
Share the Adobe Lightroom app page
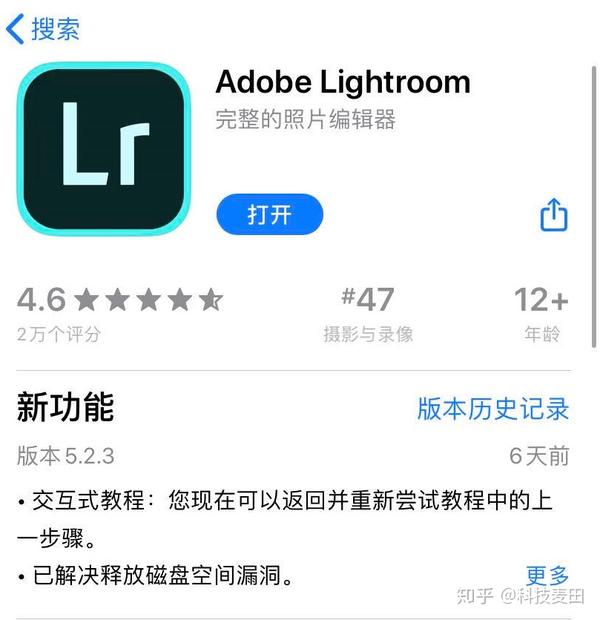point(554,214)
